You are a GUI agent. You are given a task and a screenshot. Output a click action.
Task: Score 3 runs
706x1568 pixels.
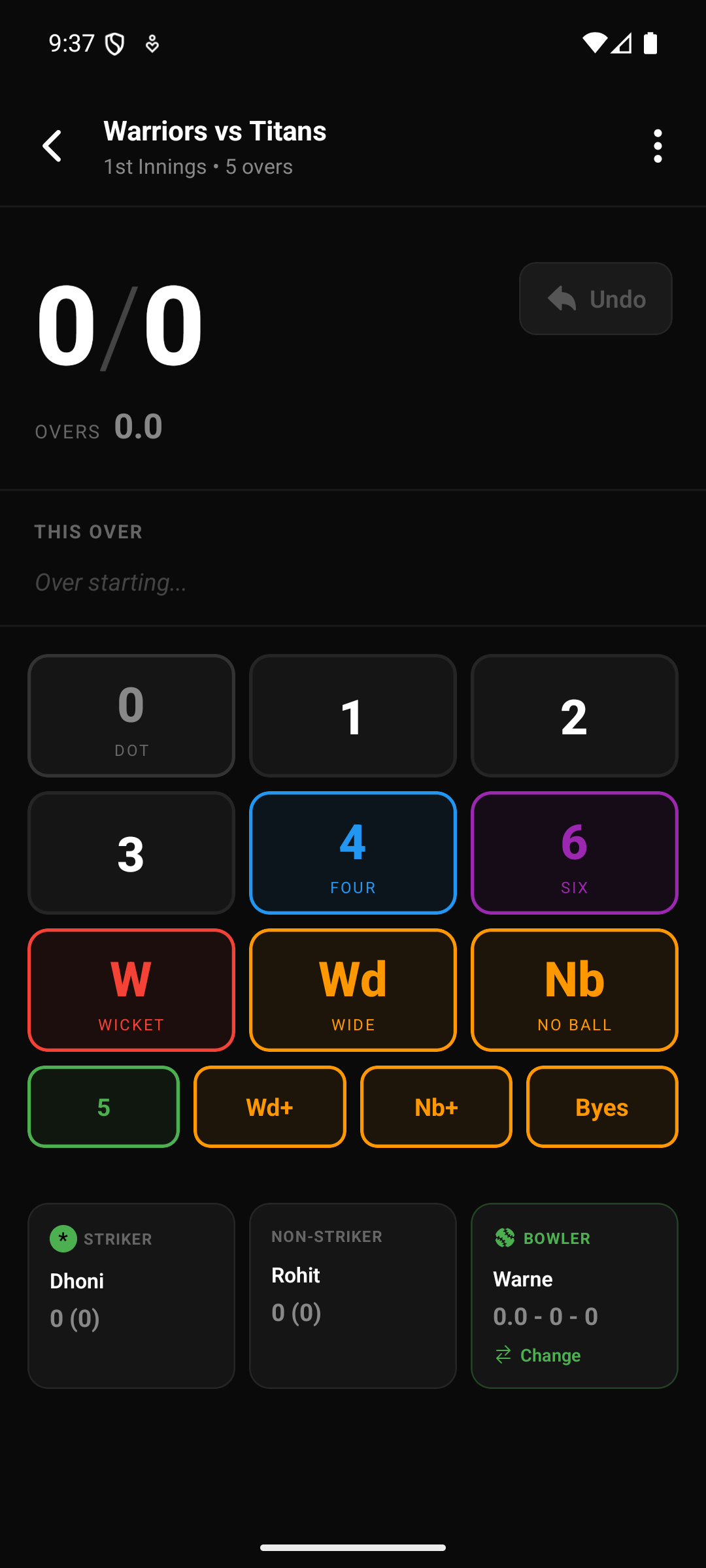coord(131,853)
